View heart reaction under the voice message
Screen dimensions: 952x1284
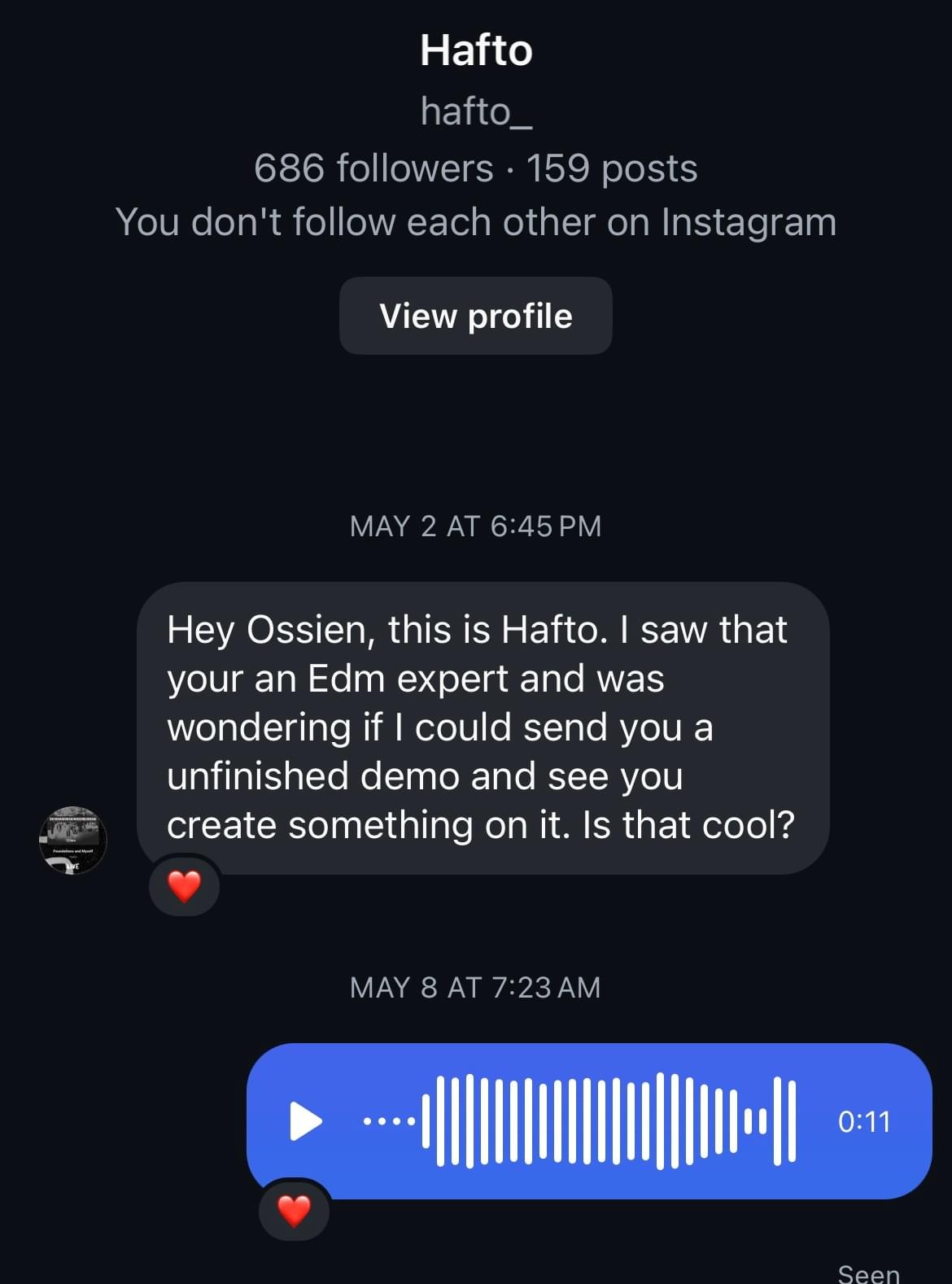(x=294, y=1211)
